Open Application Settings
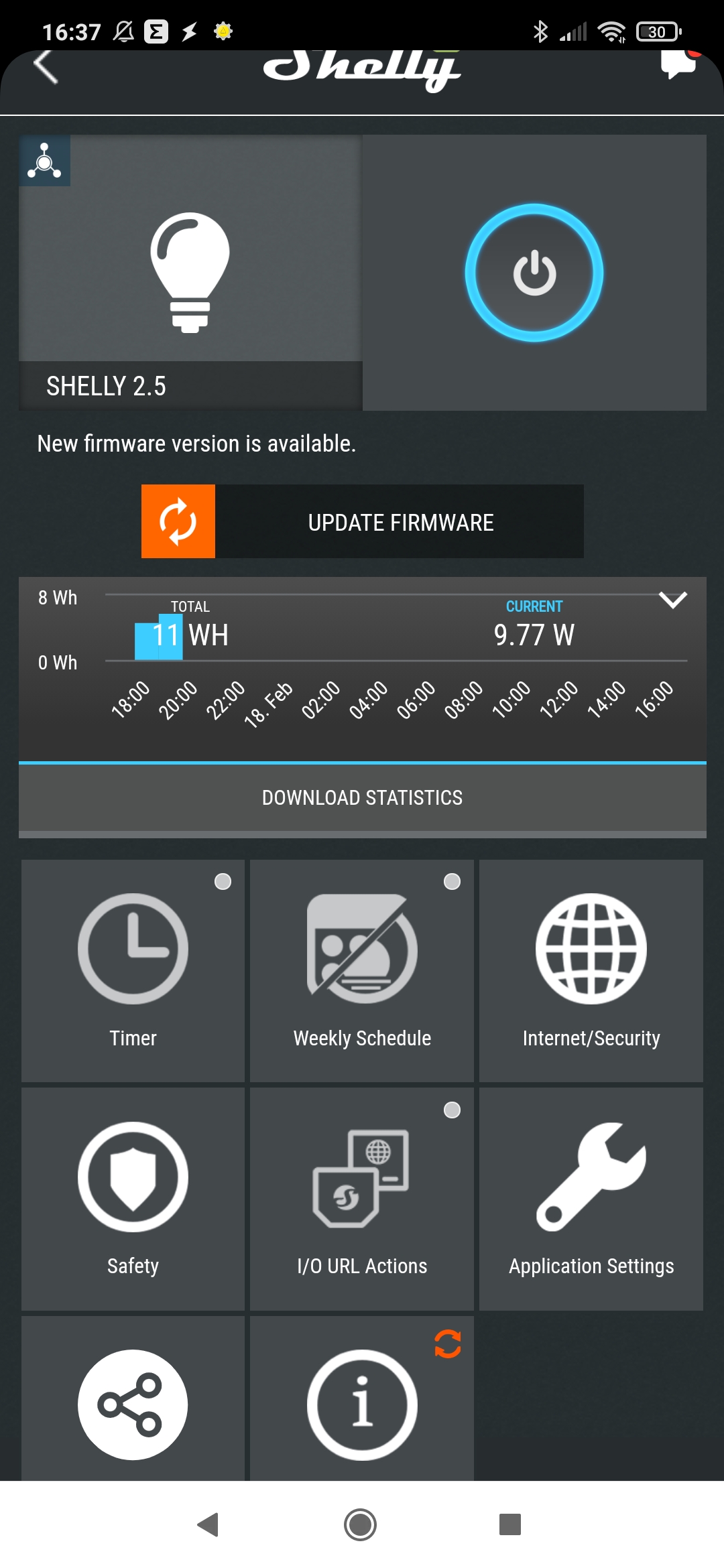Screen dimensions: 724x1568 click(x=591, y=1199)
